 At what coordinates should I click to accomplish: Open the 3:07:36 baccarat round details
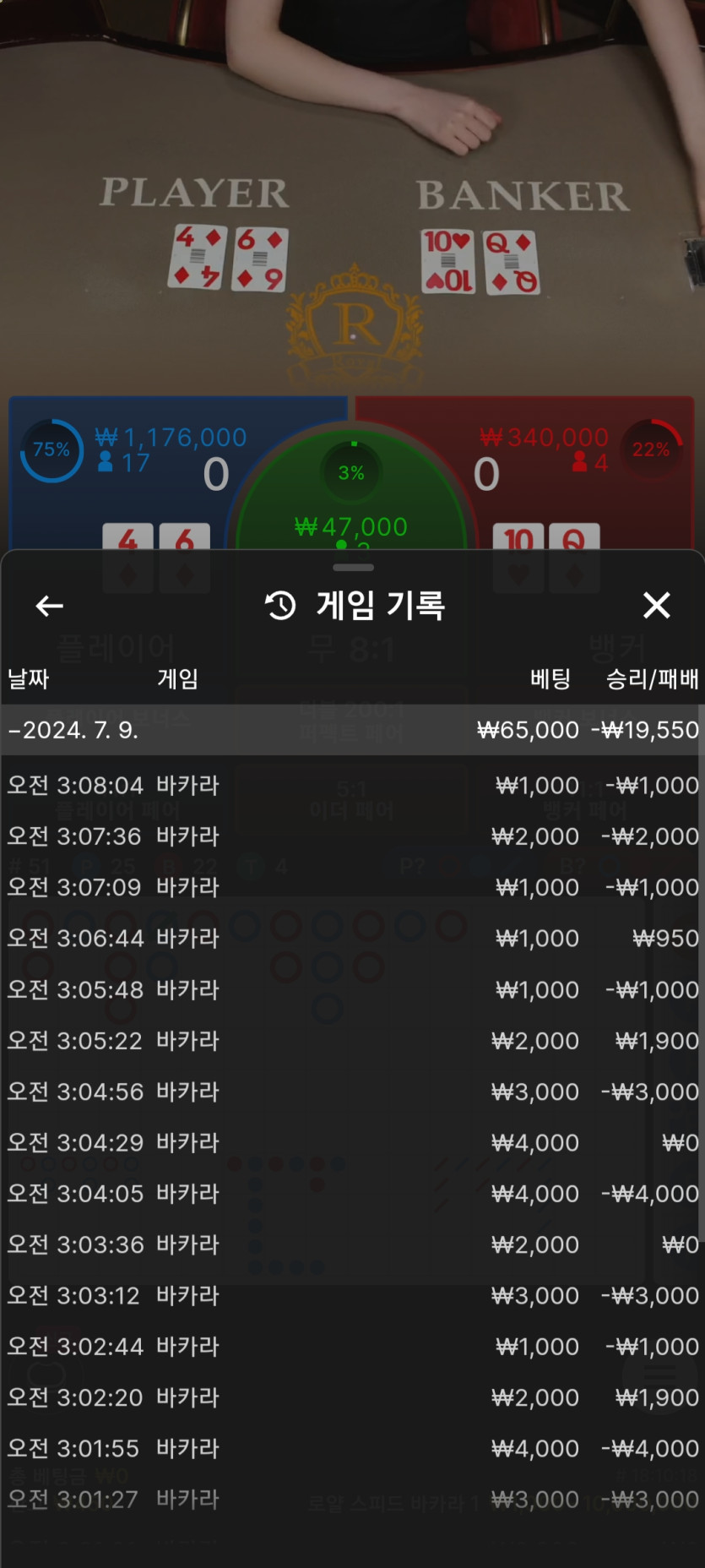point(352,836)
